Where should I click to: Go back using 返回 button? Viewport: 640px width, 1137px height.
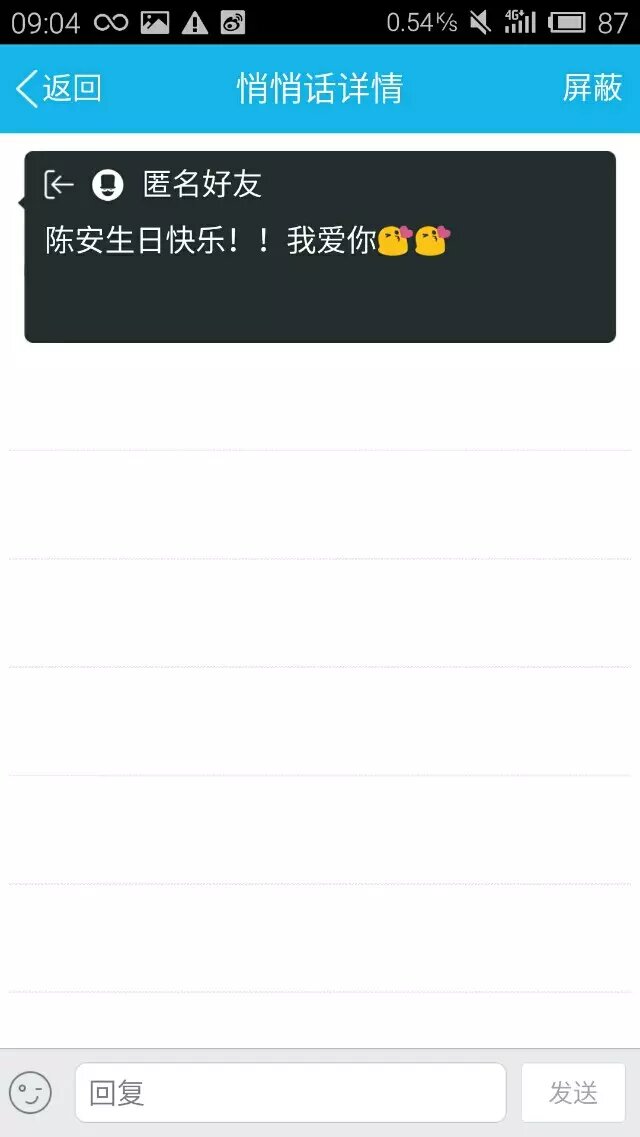click(59, 89)
